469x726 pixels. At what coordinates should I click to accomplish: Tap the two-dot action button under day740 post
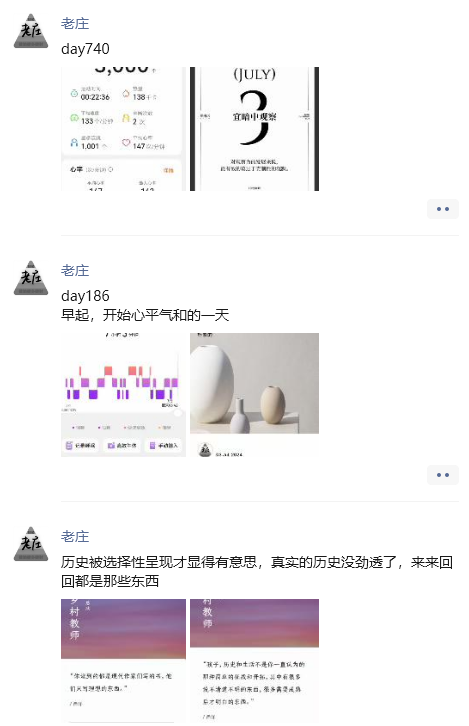443,209
